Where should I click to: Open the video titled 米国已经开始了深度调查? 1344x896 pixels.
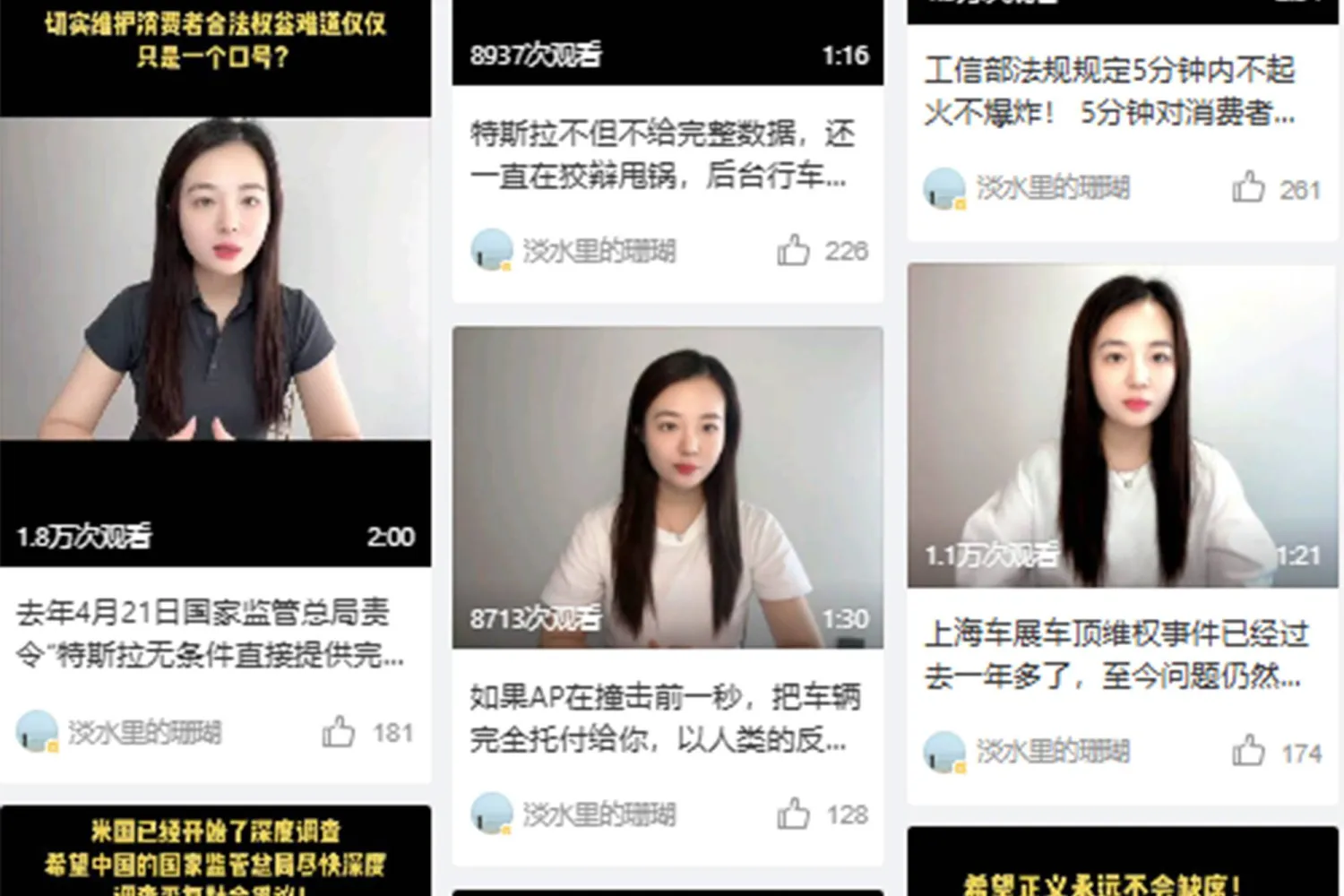(x=215, y=853)
